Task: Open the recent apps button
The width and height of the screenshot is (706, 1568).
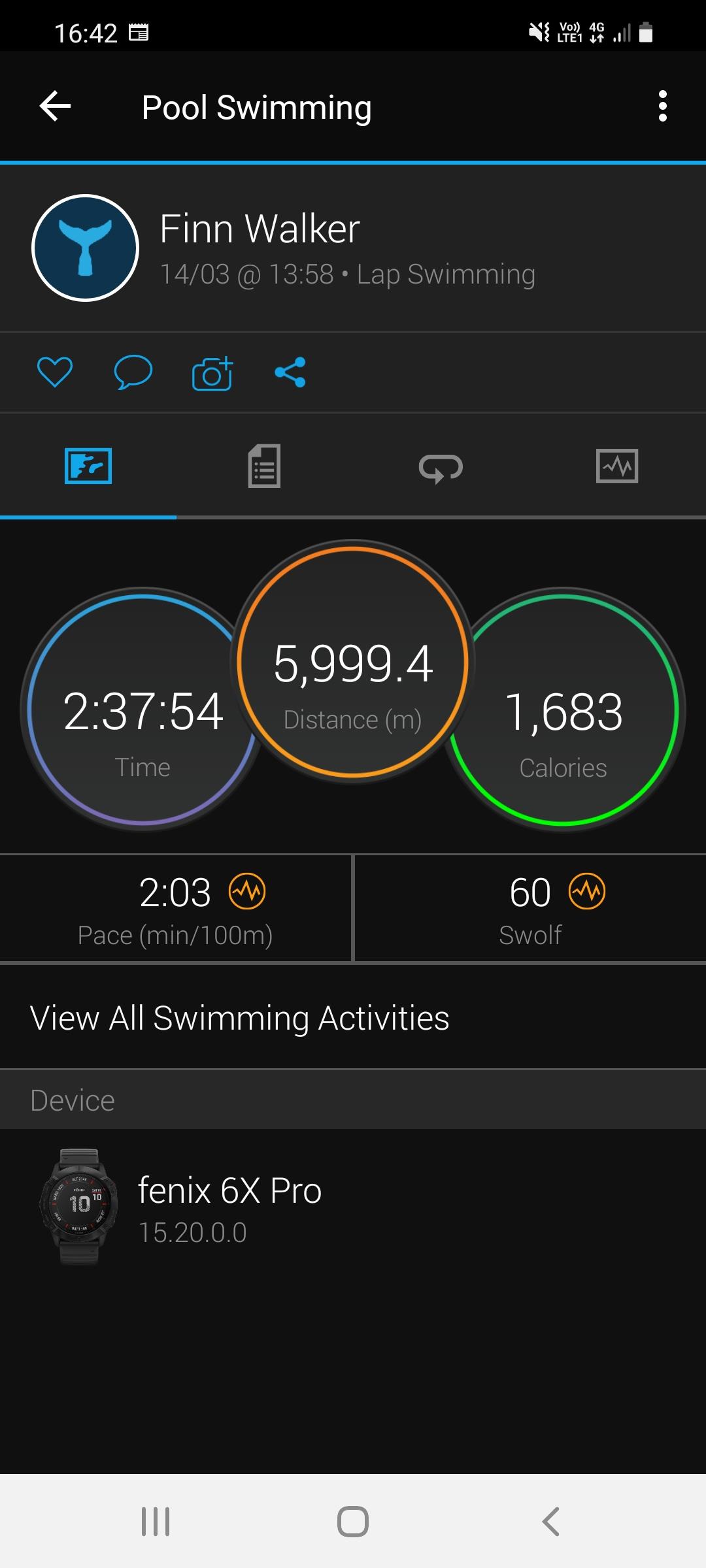Action: [156, 1521]
